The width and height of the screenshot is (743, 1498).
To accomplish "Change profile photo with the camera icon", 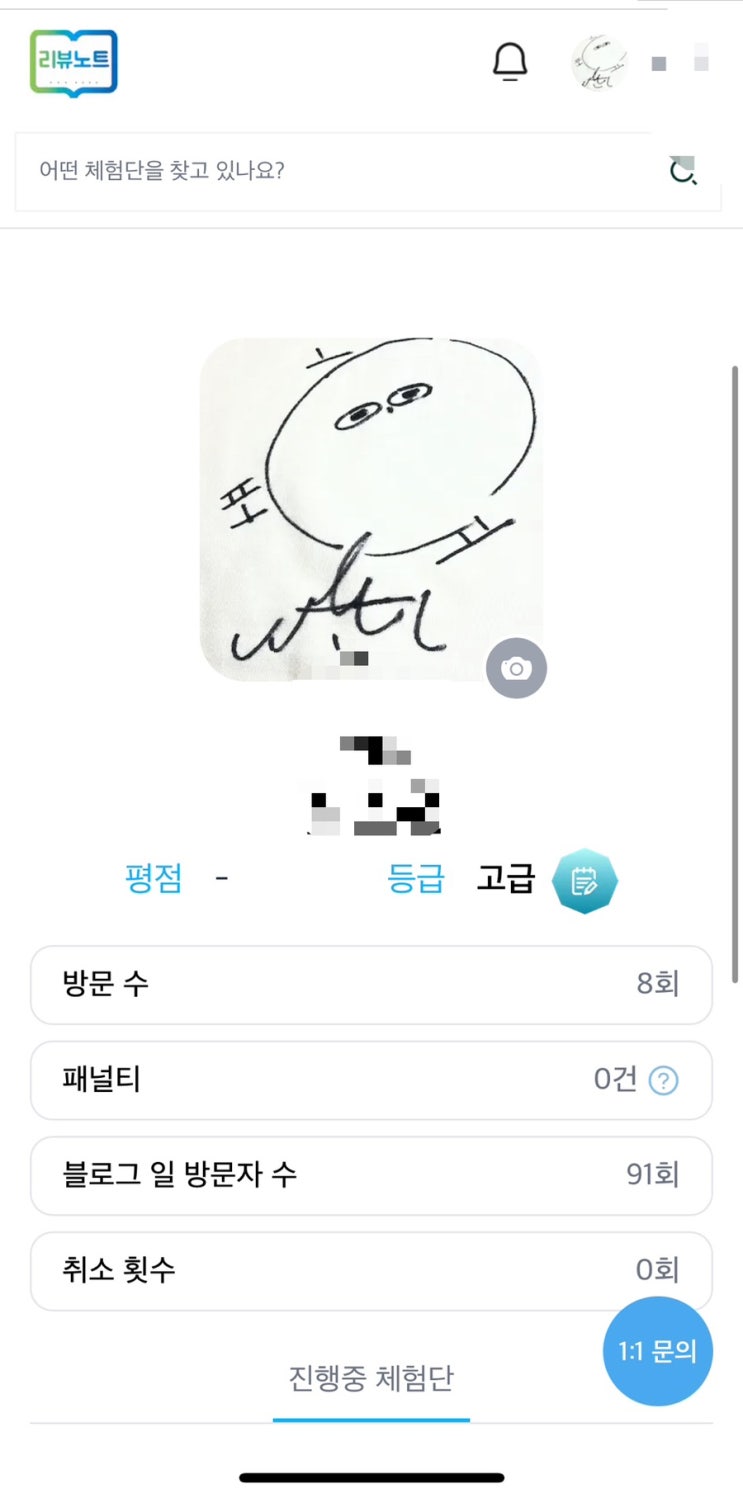I will point(516,668).
